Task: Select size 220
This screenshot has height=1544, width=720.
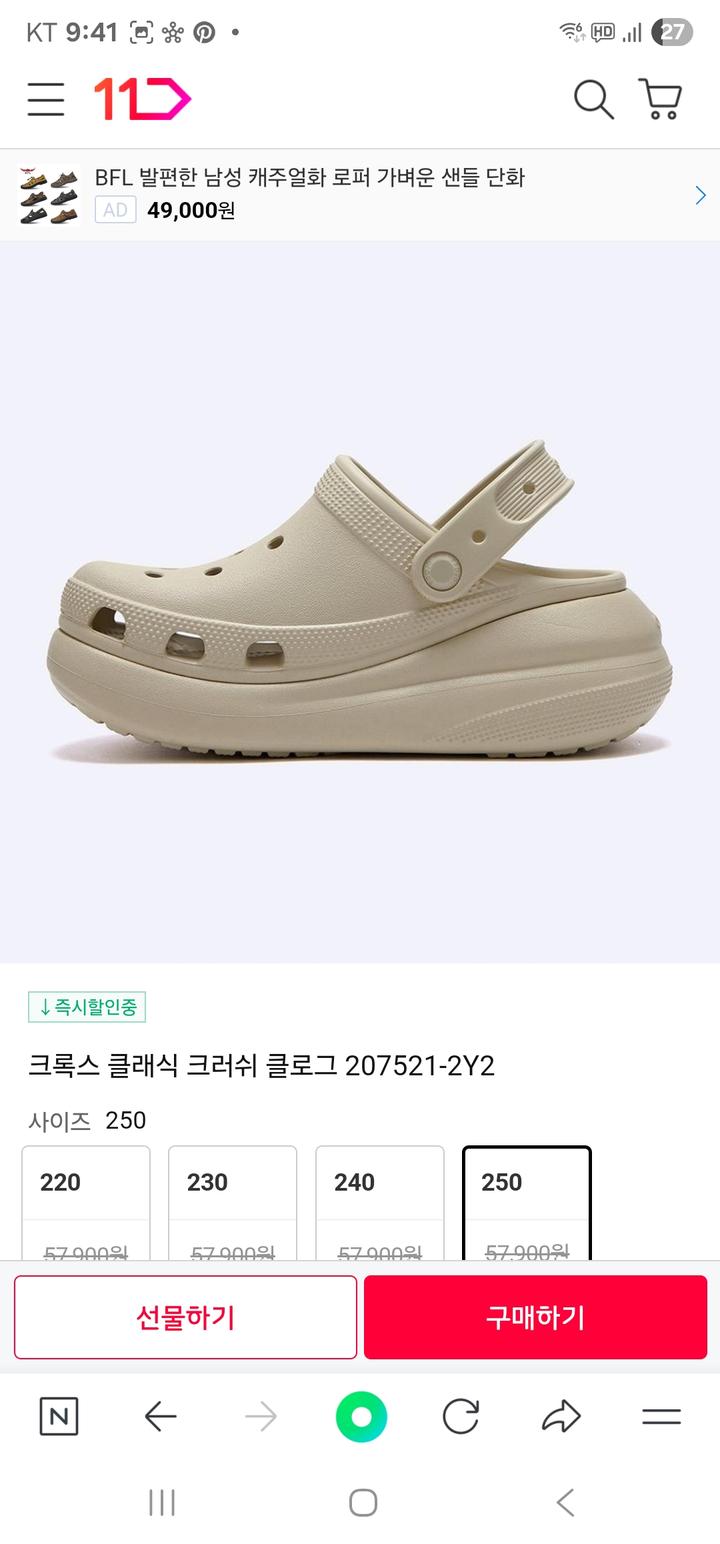Action: coord(86,1203)
